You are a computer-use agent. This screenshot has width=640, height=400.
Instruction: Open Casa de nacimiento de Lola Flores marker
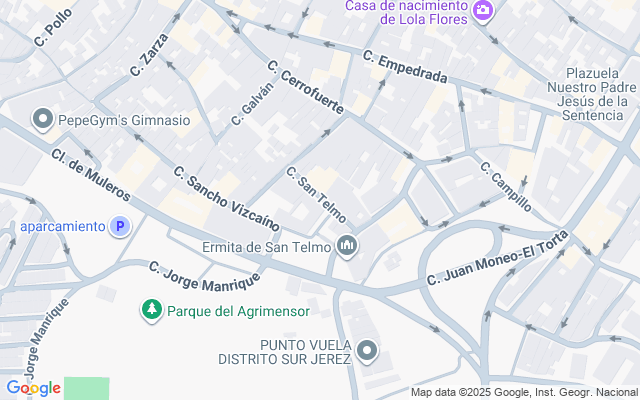(x=483, y=10)
